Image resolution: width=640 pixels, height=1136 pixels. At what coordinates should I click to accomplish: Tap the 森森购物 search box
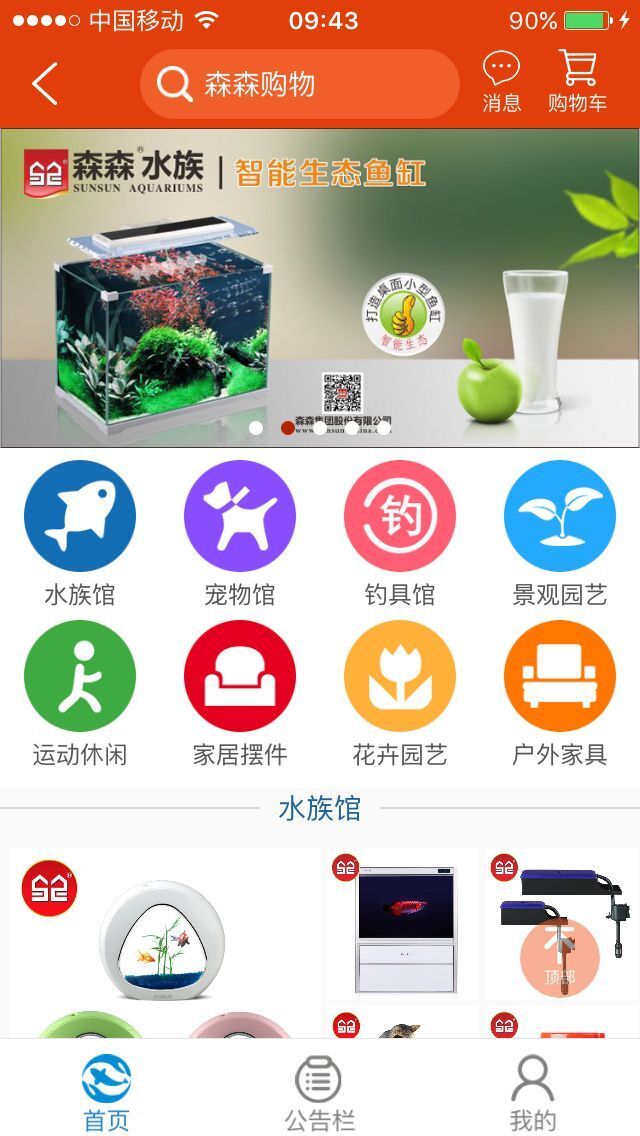[300, 85]
